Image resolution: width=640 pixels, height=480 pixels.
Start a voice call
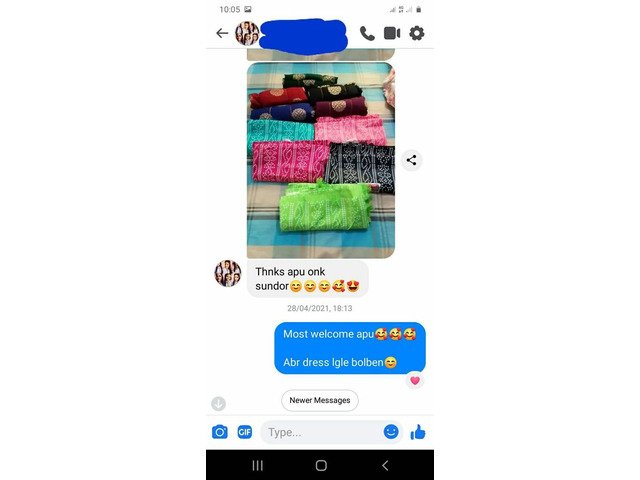point(367,33)
